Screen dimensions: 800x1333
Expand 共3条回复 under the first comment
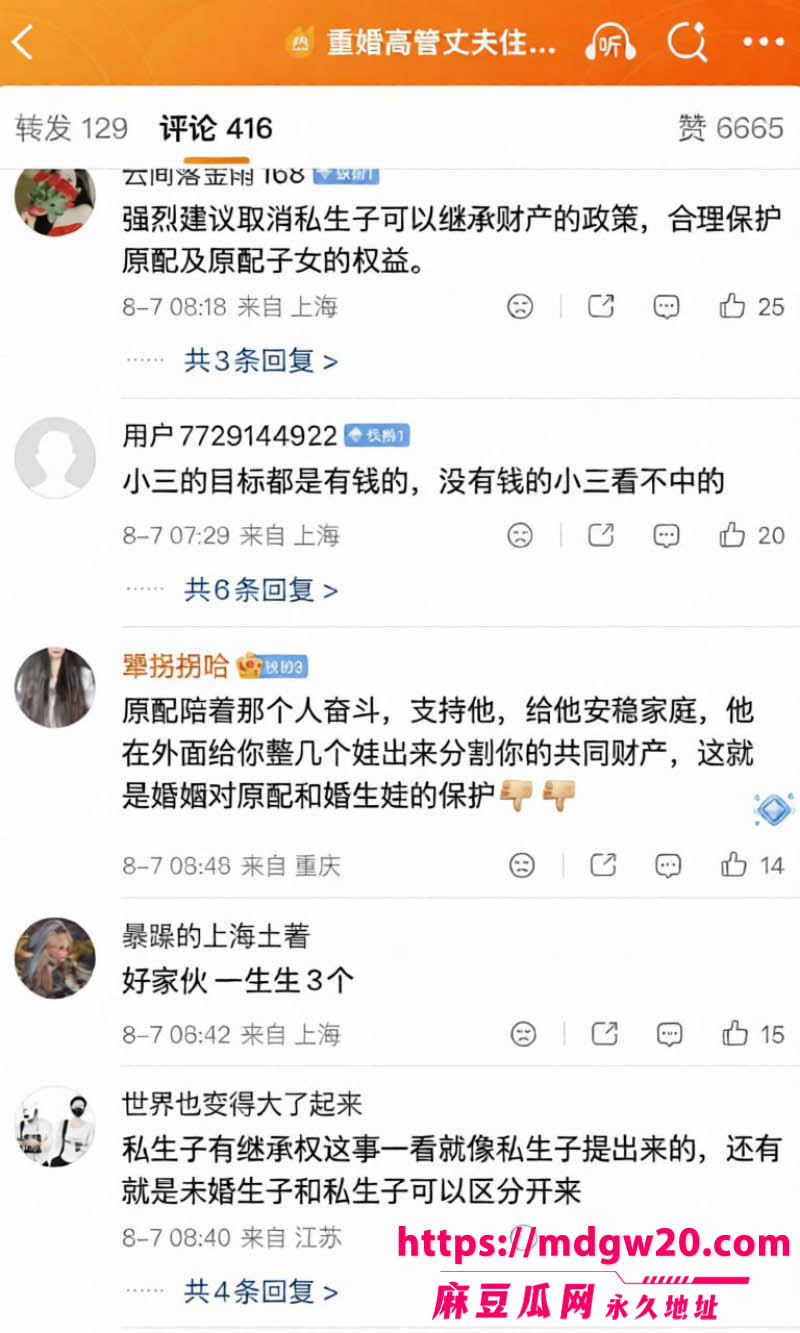pos(261,360)
